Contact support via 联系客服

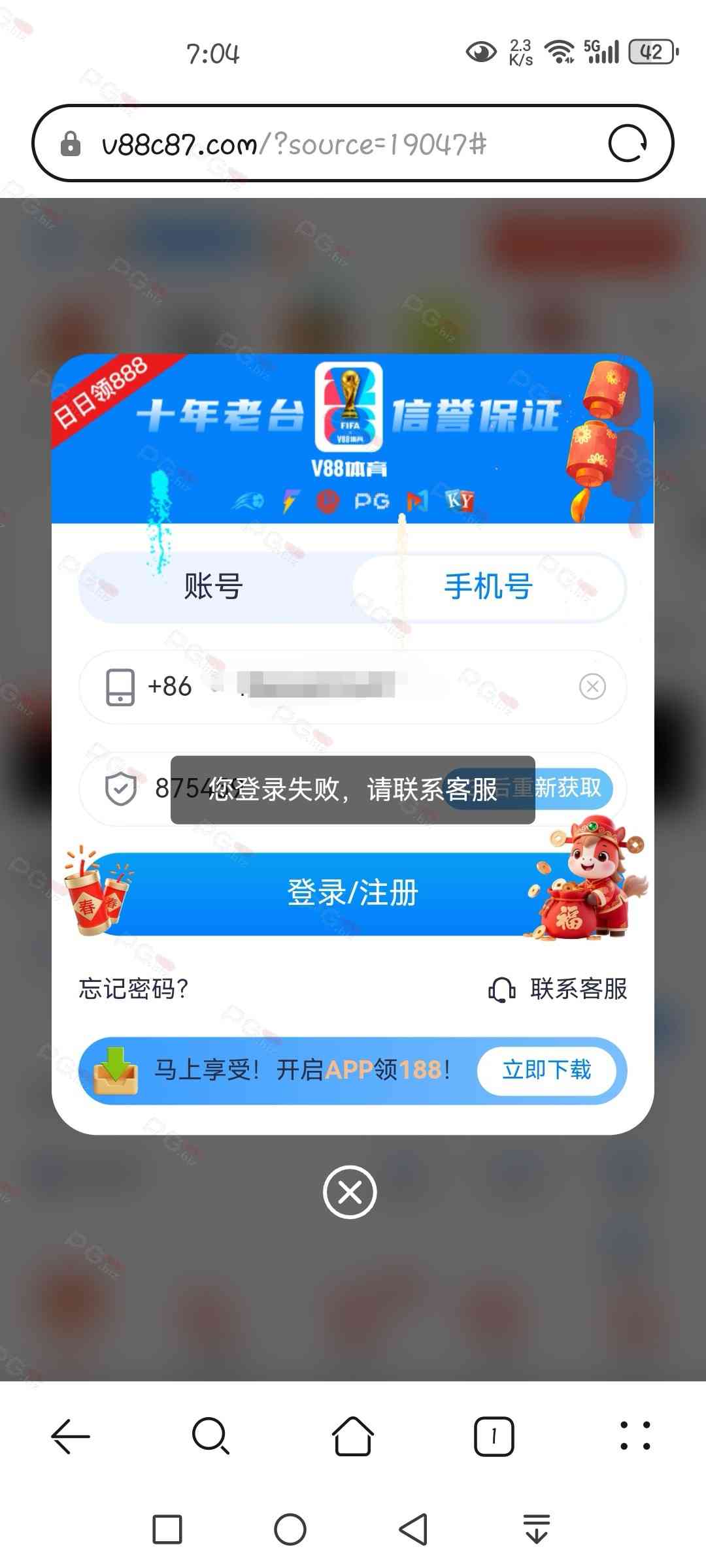coord(558,989)
